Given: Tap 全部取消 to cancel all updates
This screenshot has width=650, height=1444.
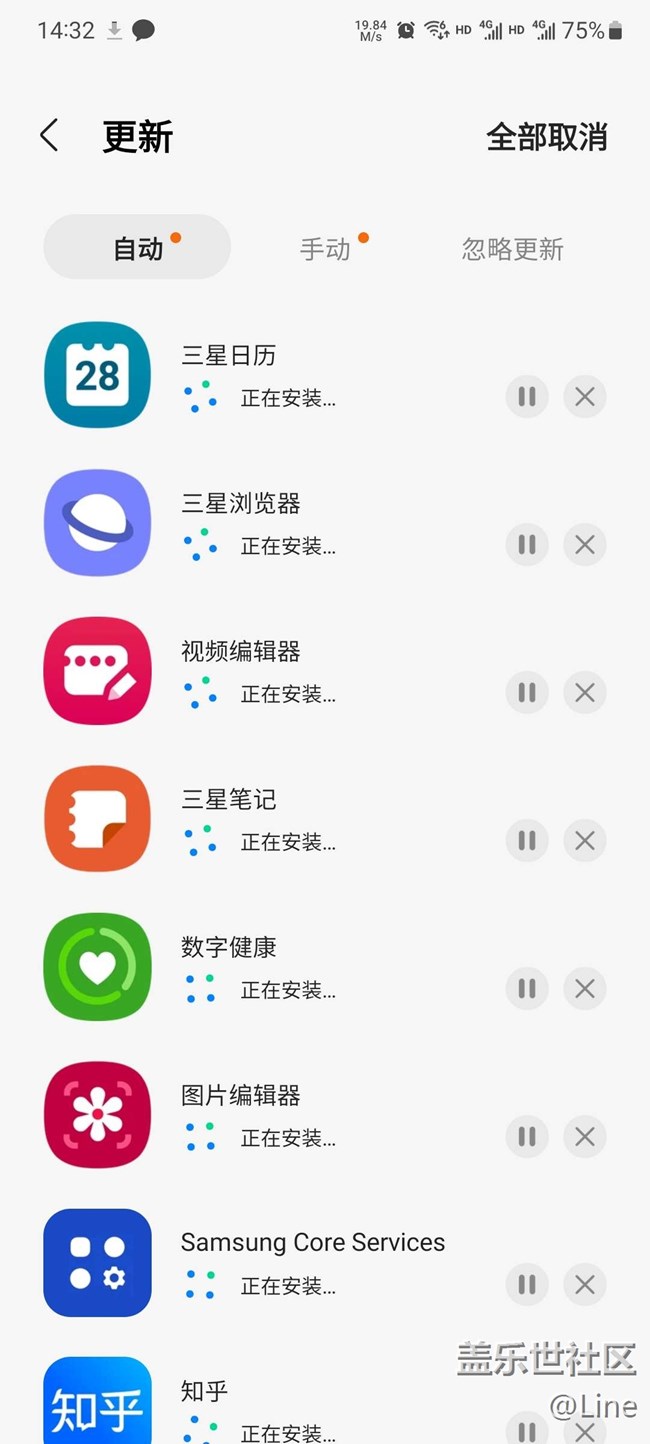Looking at the screenshot, I should pyautogui.click(x=546, y=137).
